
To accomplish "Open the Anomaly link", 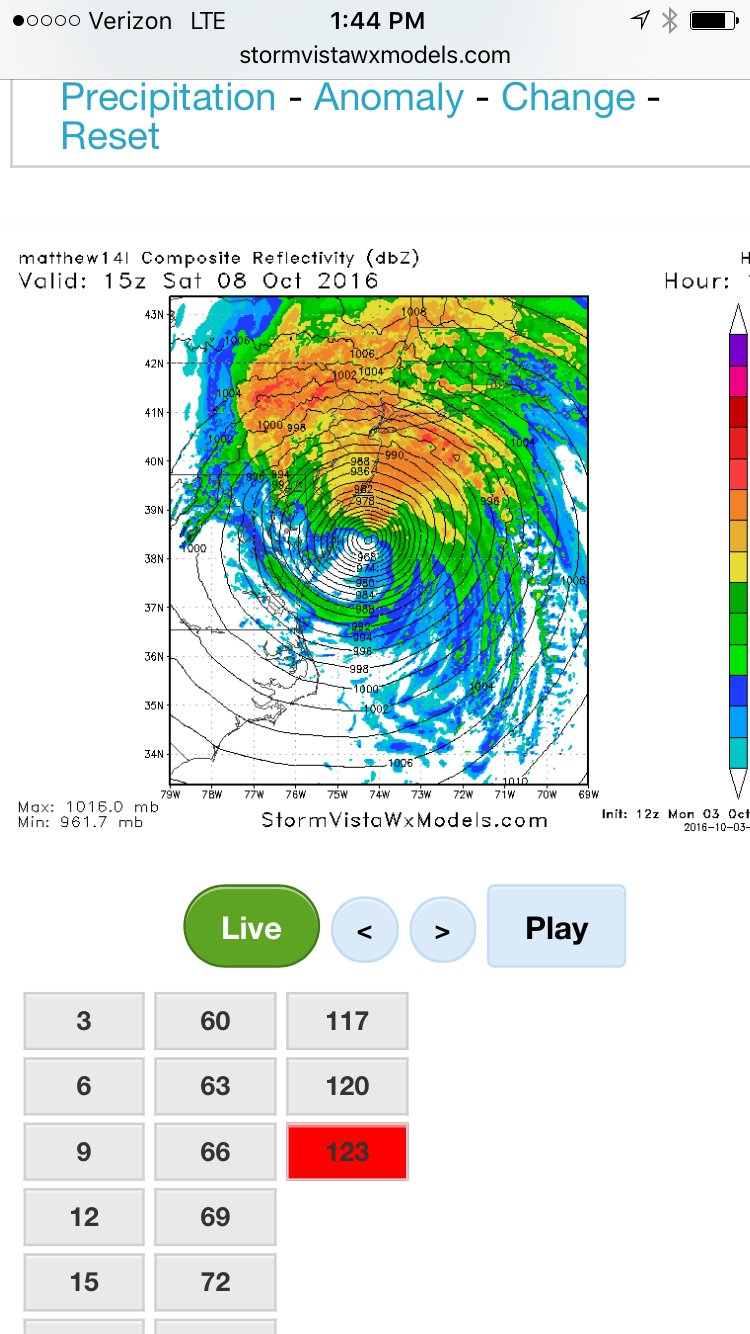I will click(389, 97).
